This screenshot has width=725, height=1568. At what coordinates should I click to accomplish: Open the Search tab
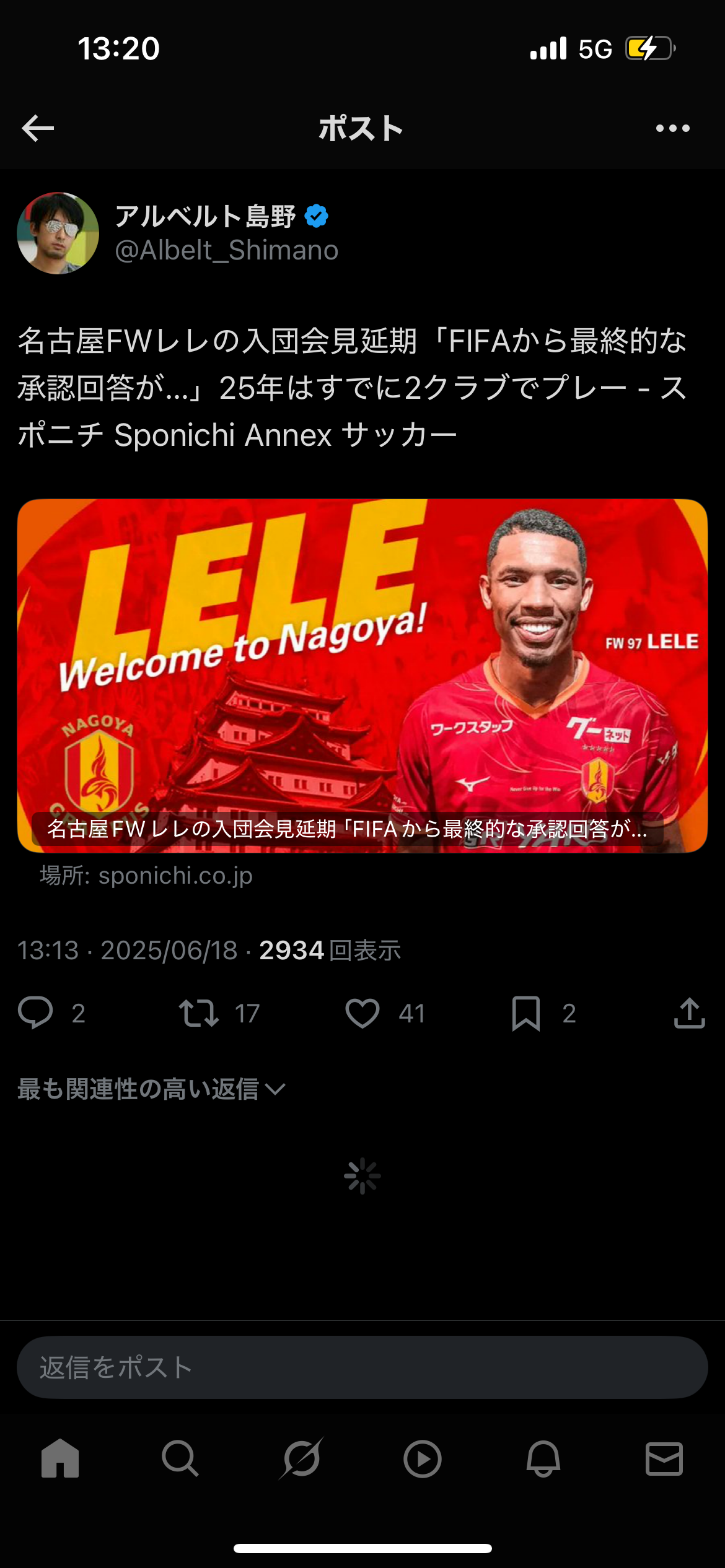pos(180,1459)
